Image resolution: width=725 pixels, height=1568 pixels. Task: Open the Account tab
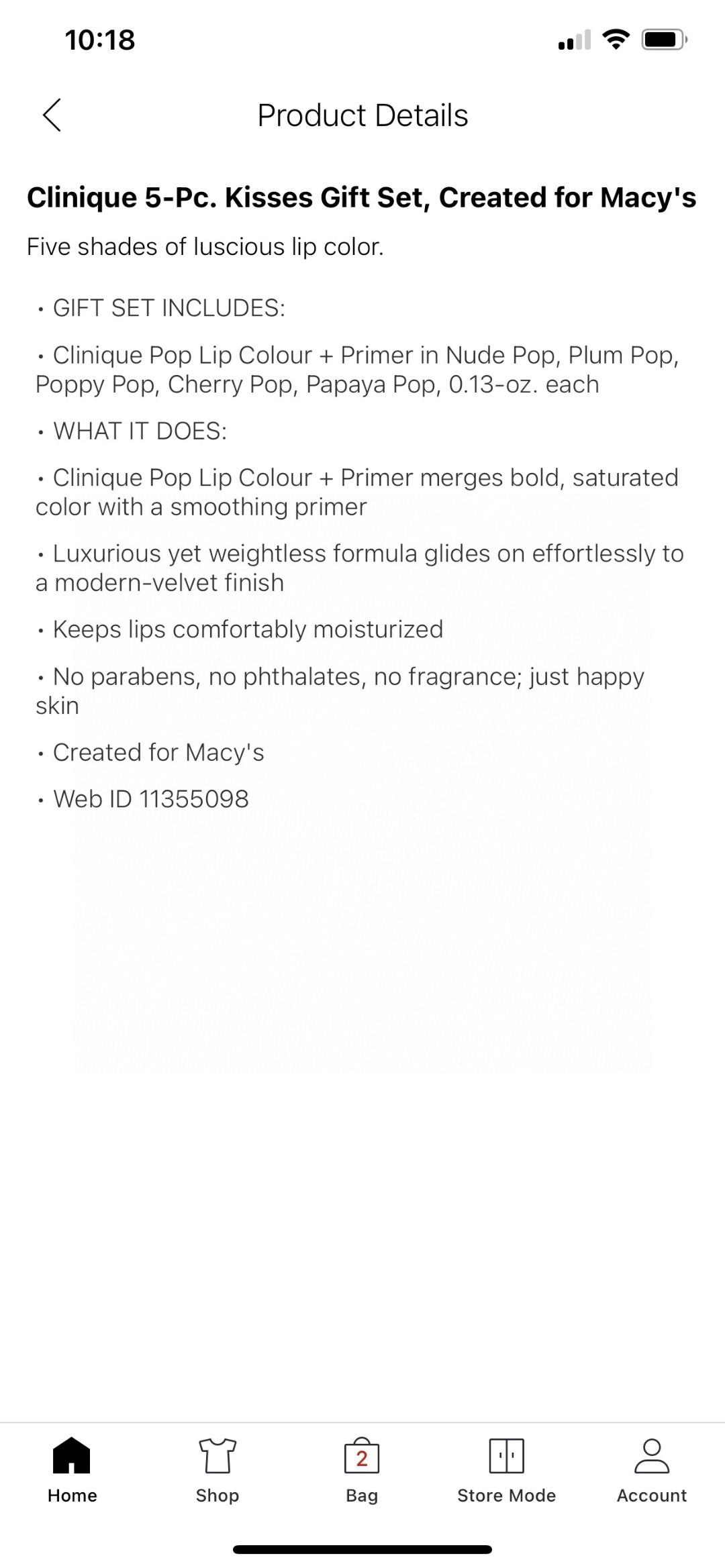[x=651, y=1469]
